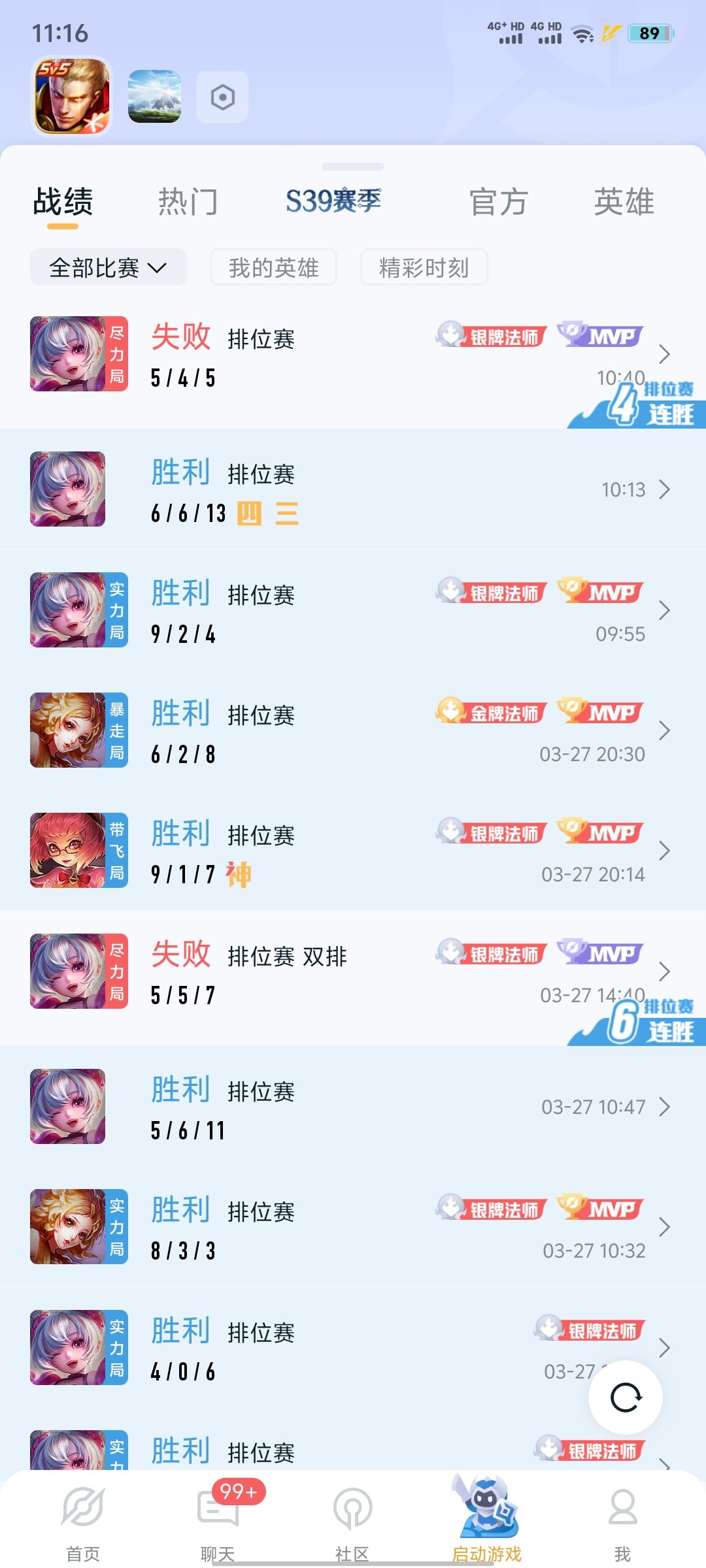Switch to the S39赛季 tab

point(333,201)
